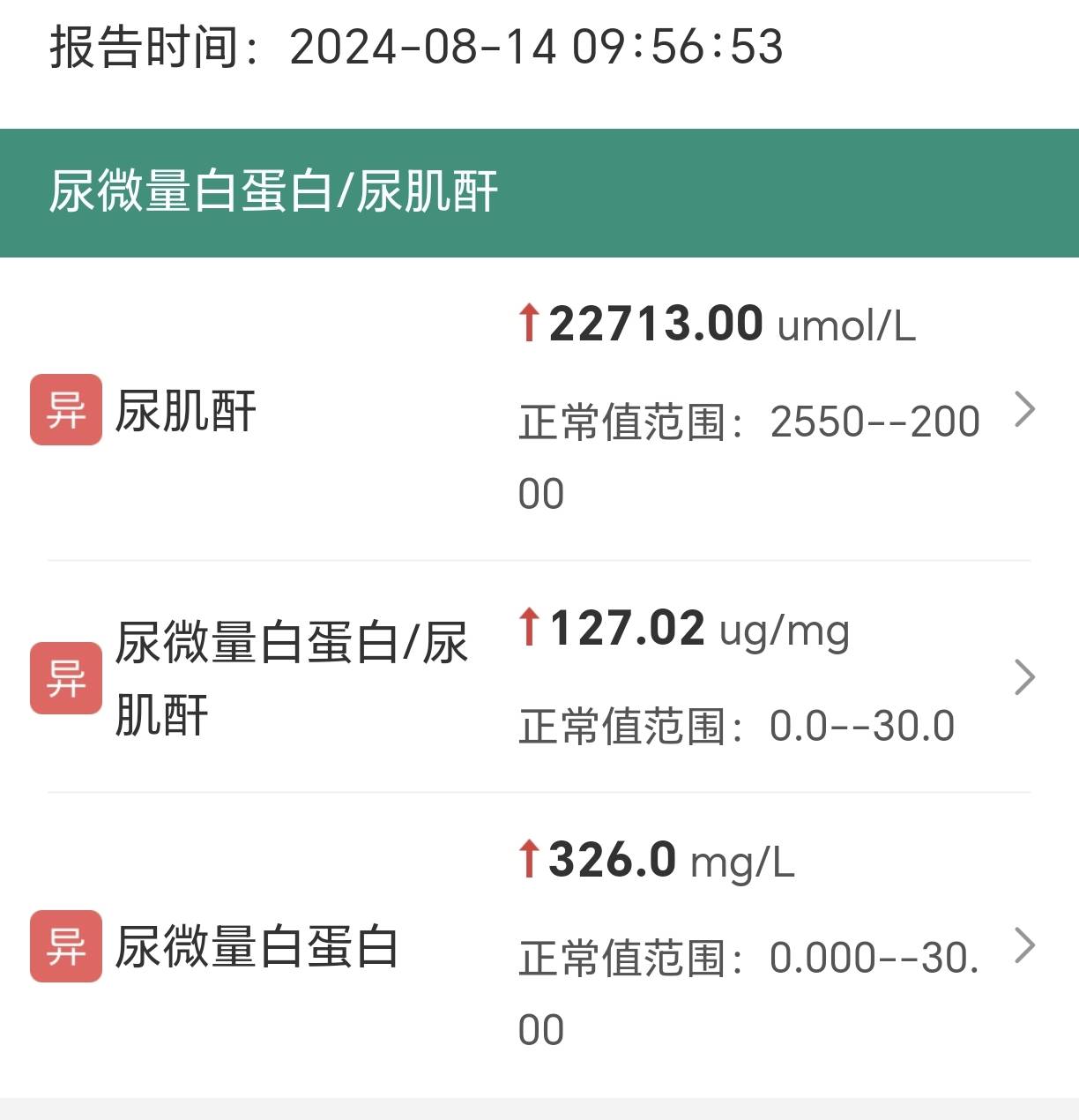Click the value 22713.00 umol/L
The width and height of the screenshot is (1079, 1120).
coord(714,323)
